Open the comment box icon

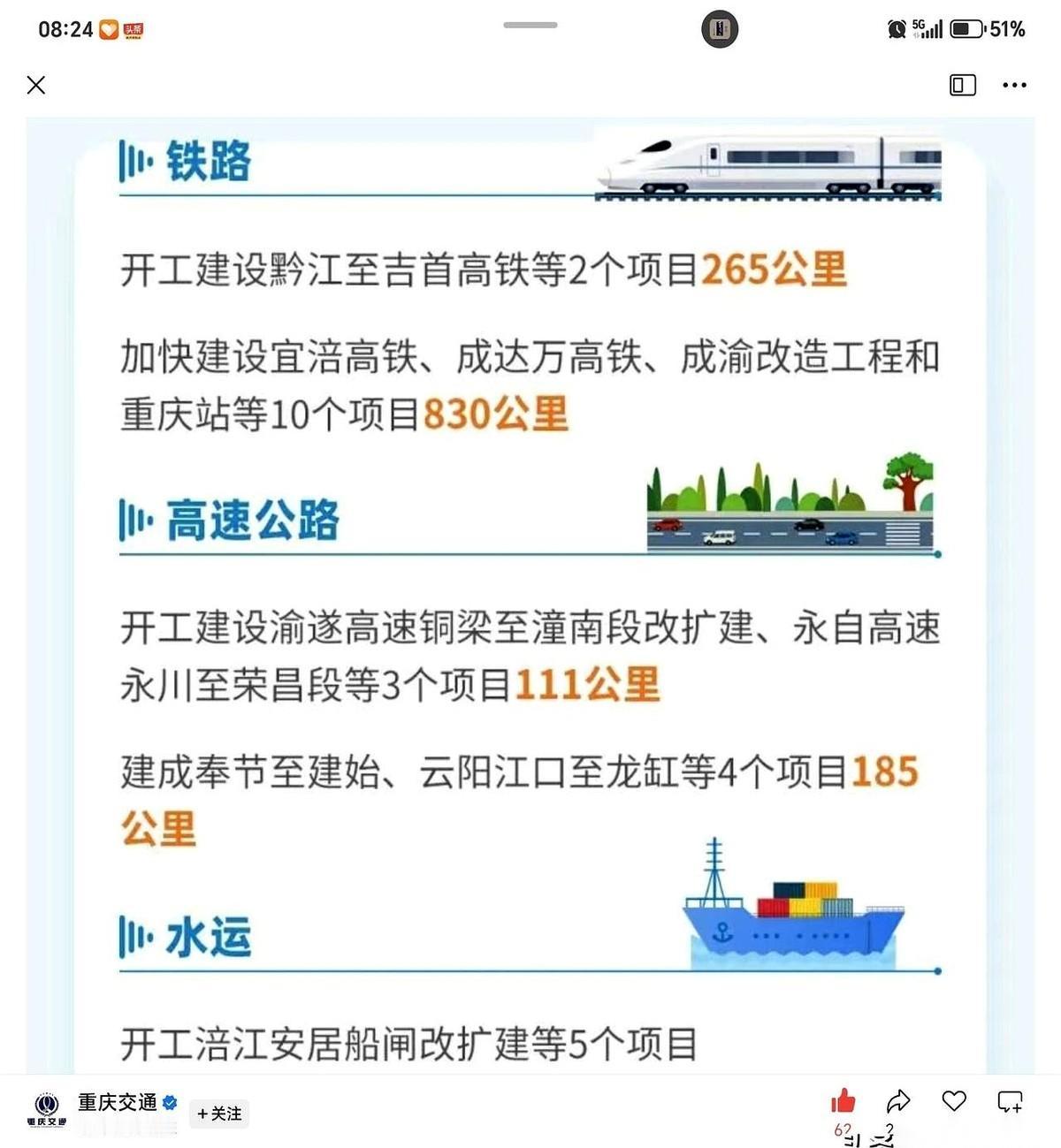coord(1011,1101)
